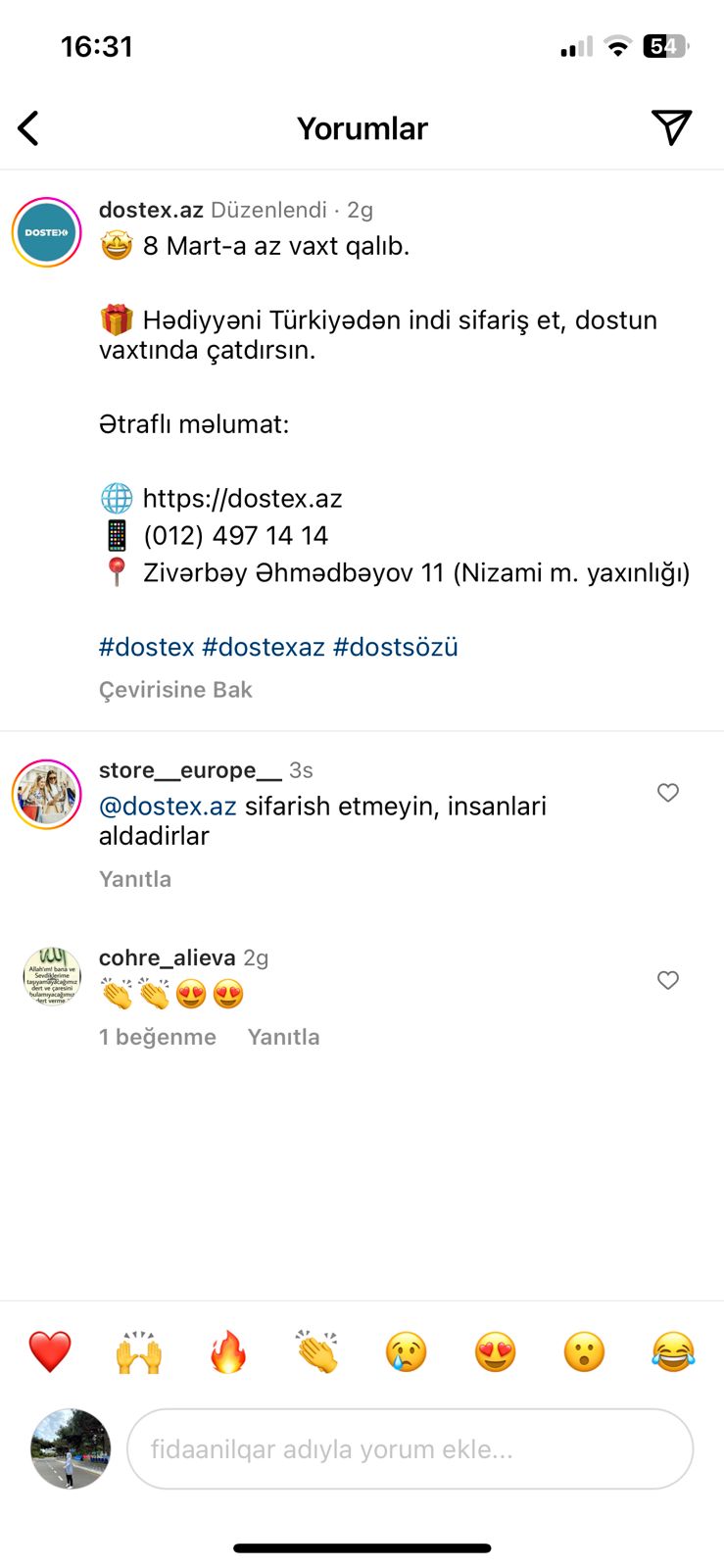Insert the fire quick emoji
The width and height of the screenshot is (724, 1568).
point(228,1352)
